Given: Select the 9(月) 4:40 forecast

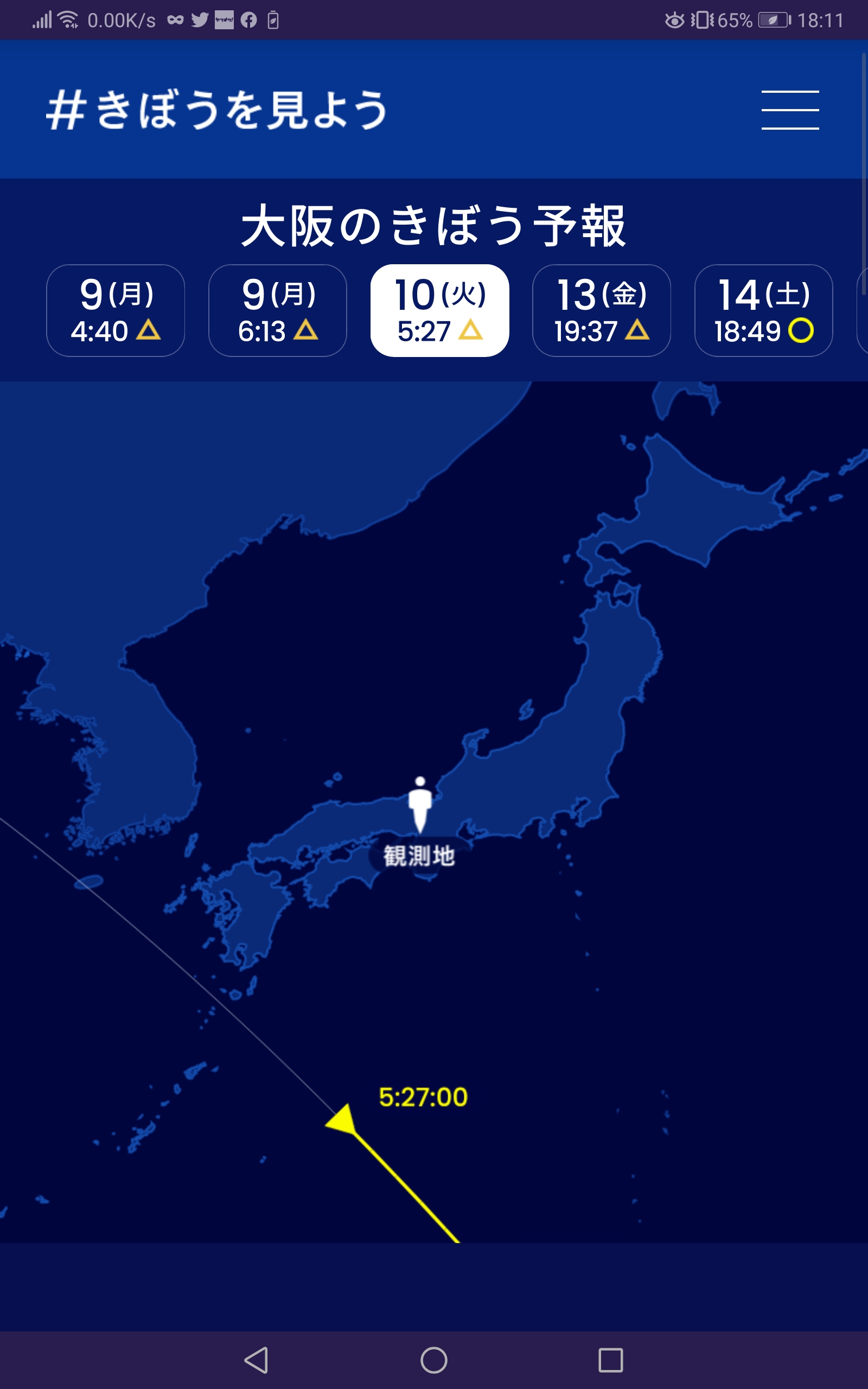Looking at the screenshot, I should [x=116, y=310].
